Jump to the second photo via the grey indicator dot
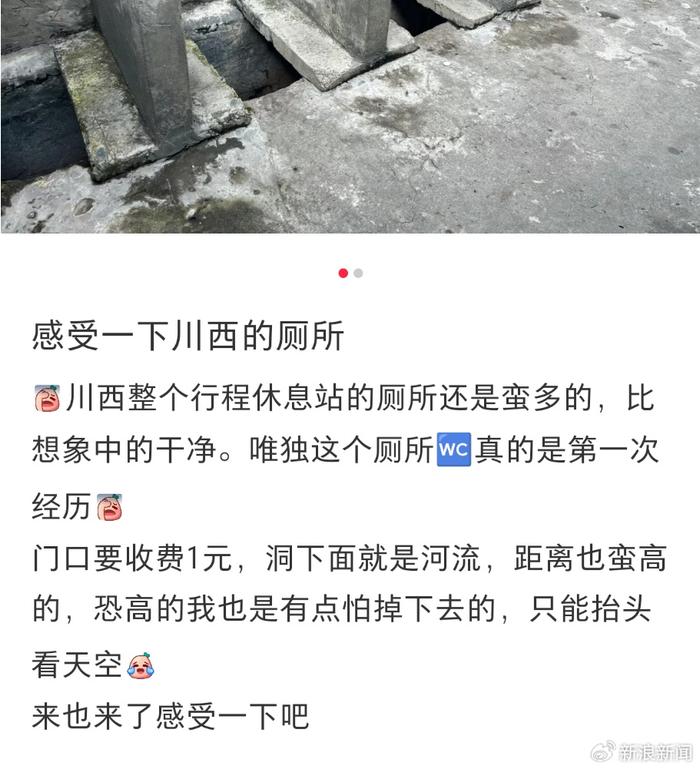The image size is (700, 769). tap(359, 273)
